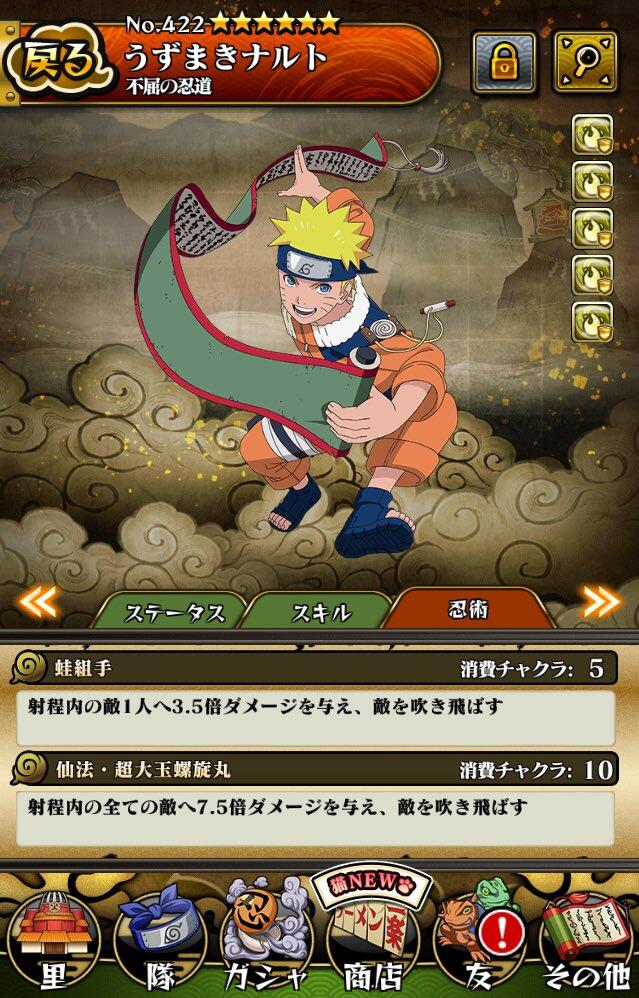
Task: Open the 友 friends menu
Action: pos(480,935)
